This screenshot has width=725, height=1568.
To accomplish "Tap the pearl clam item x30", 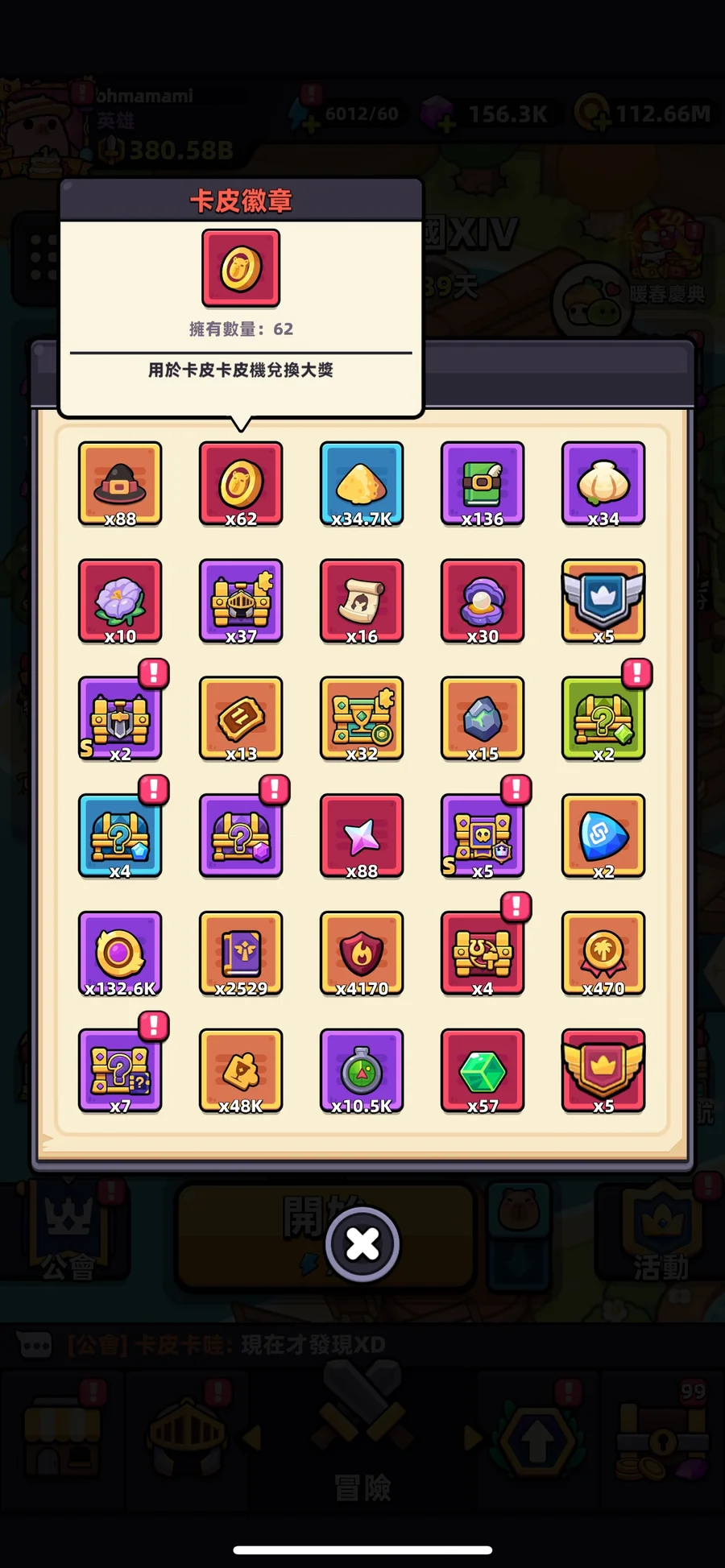I will tap(483, 601).
